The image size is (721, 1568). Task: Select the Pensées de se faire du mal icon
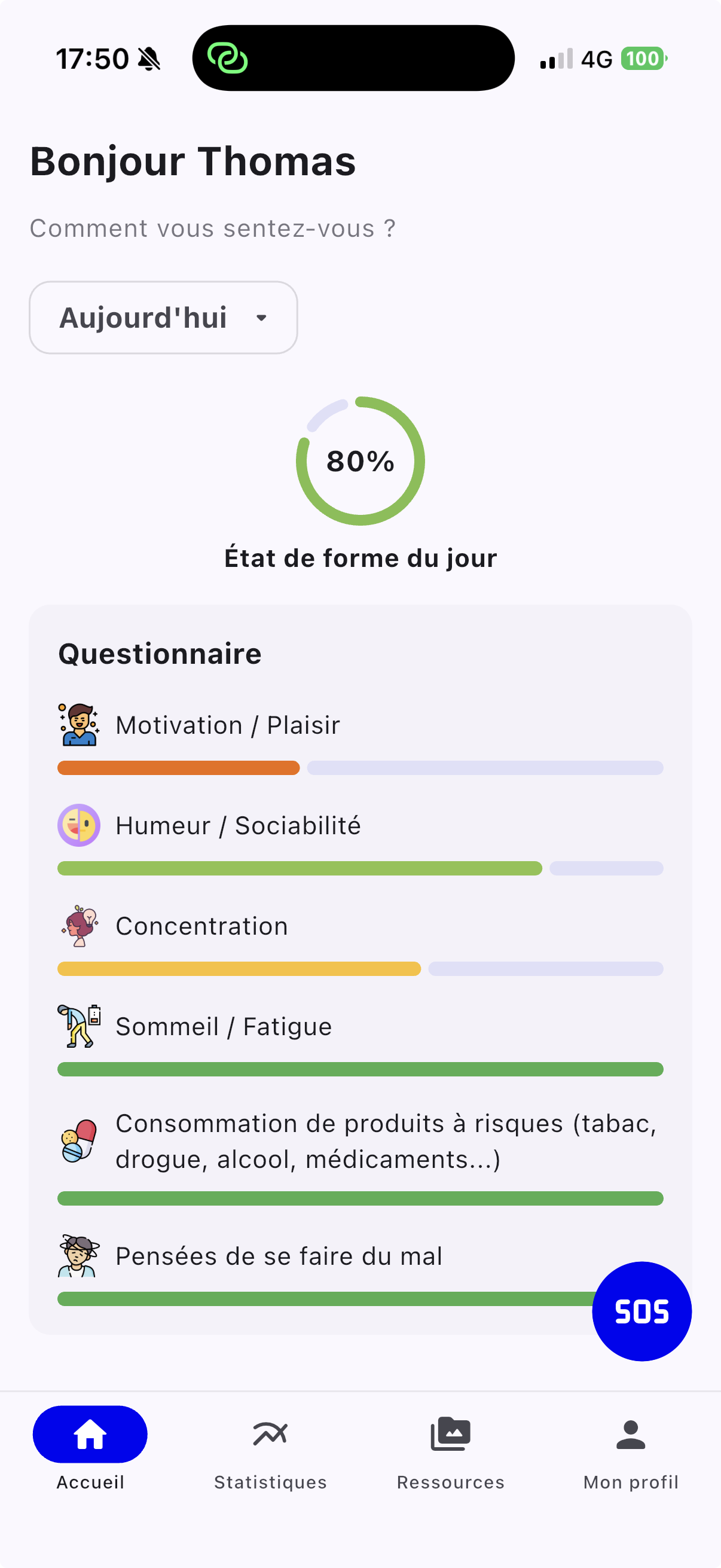(x=78, y=1256)
